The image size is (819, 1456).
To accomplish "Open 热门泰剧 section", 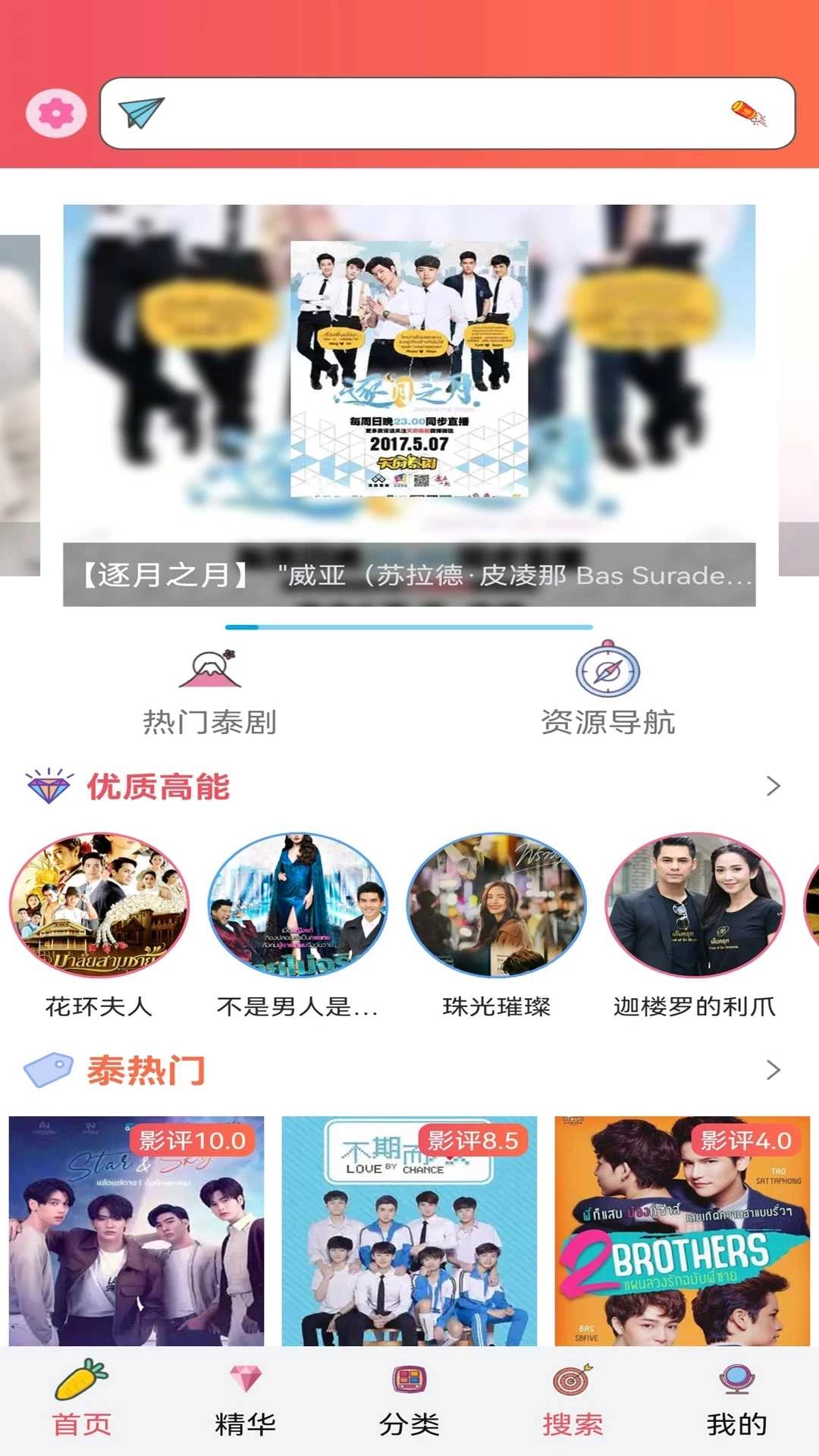I will pyautogui.click(x=210, y=692).
